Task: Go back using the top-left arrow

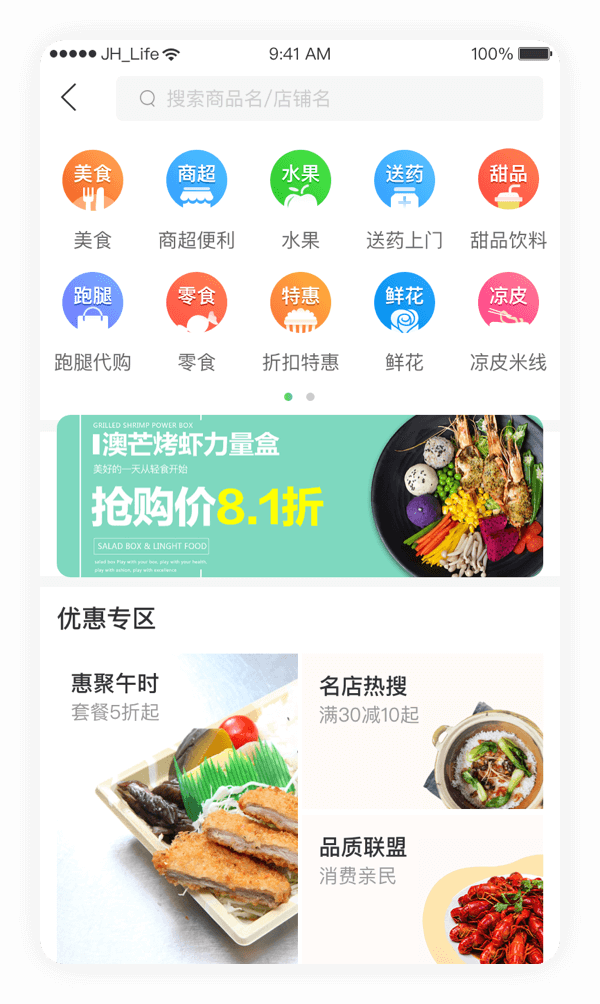Action: [x=68, y=98]
